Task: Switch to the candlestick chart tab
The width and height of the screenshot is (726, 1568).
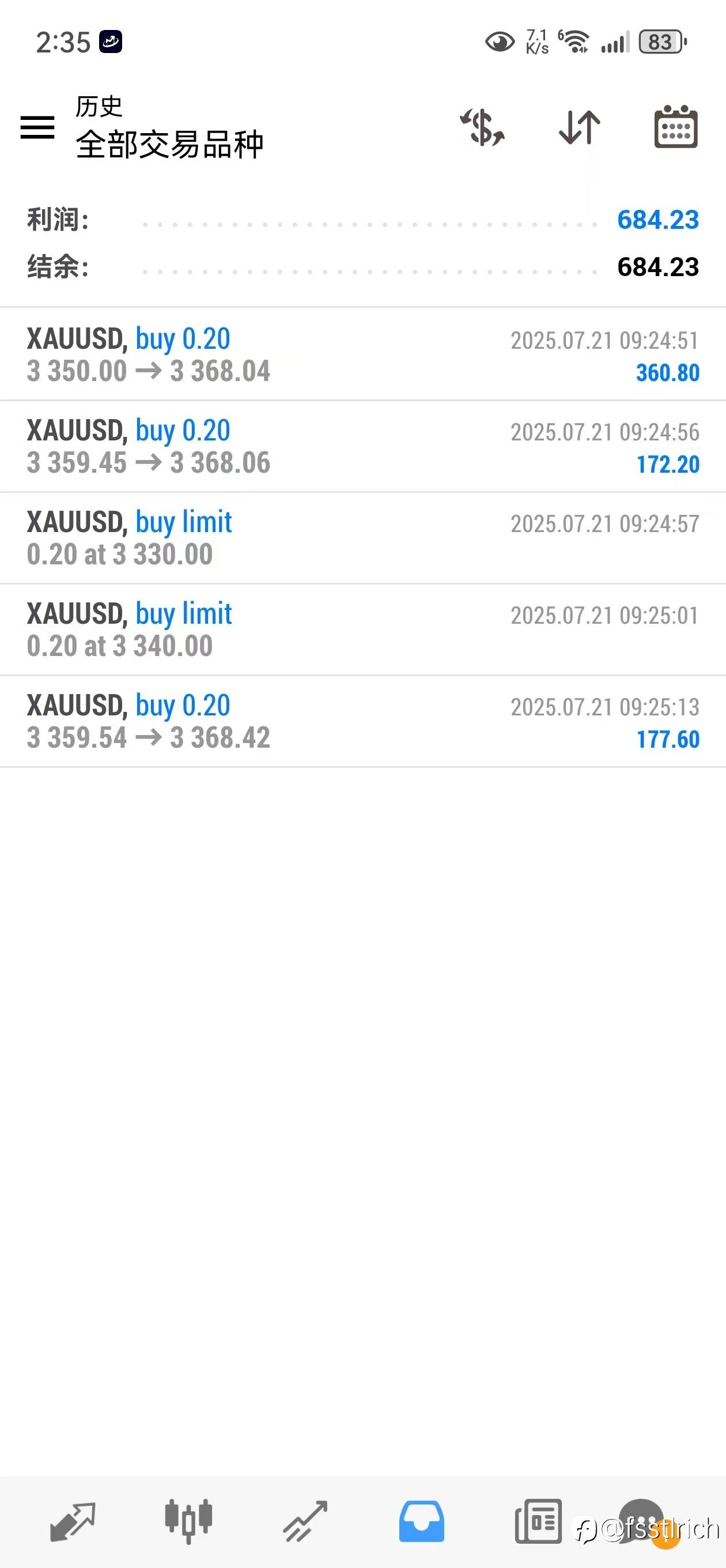Action: [x=188, y=1521]
